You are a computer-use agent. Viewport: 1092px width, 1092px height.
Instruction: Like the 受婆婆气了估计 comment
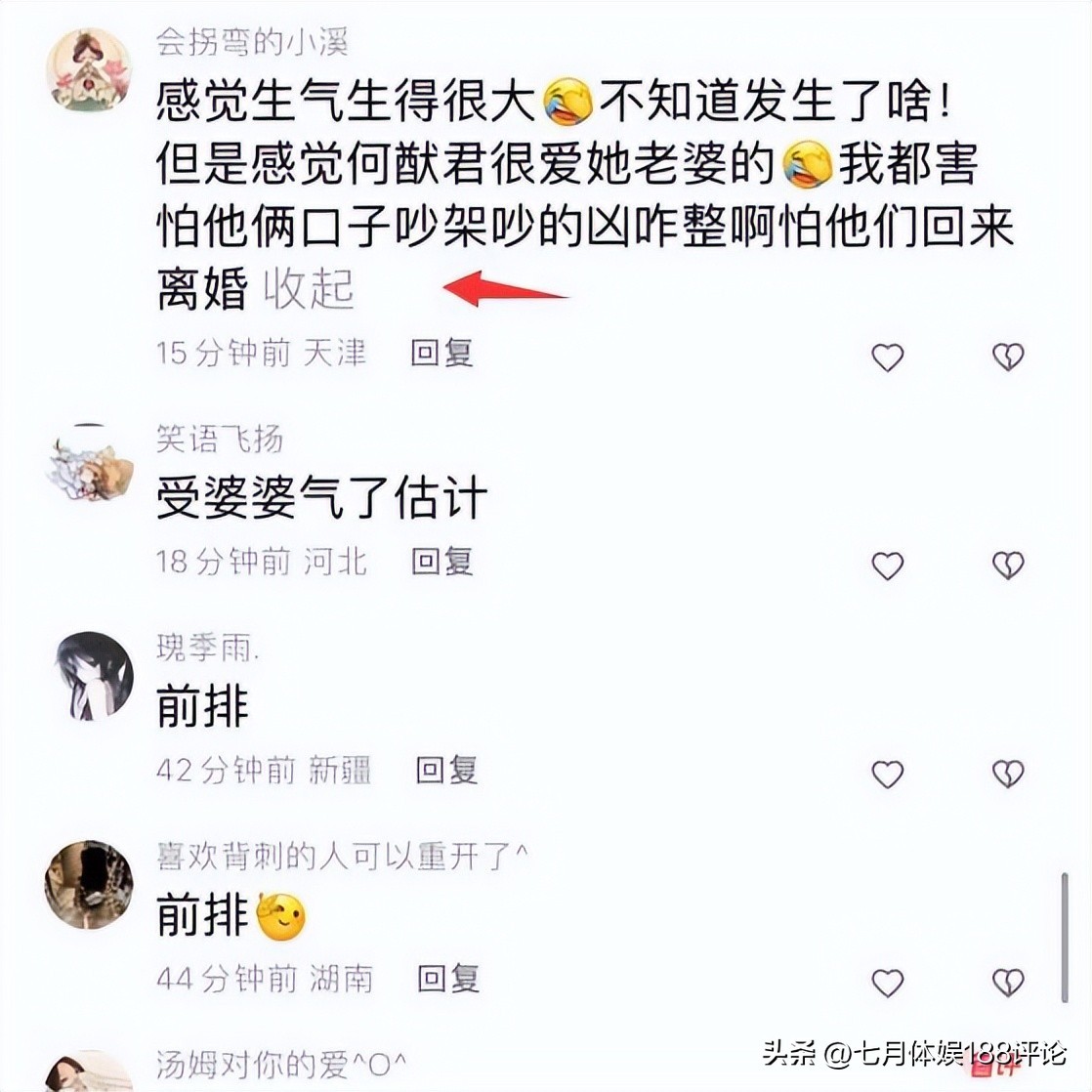[887, 566]
